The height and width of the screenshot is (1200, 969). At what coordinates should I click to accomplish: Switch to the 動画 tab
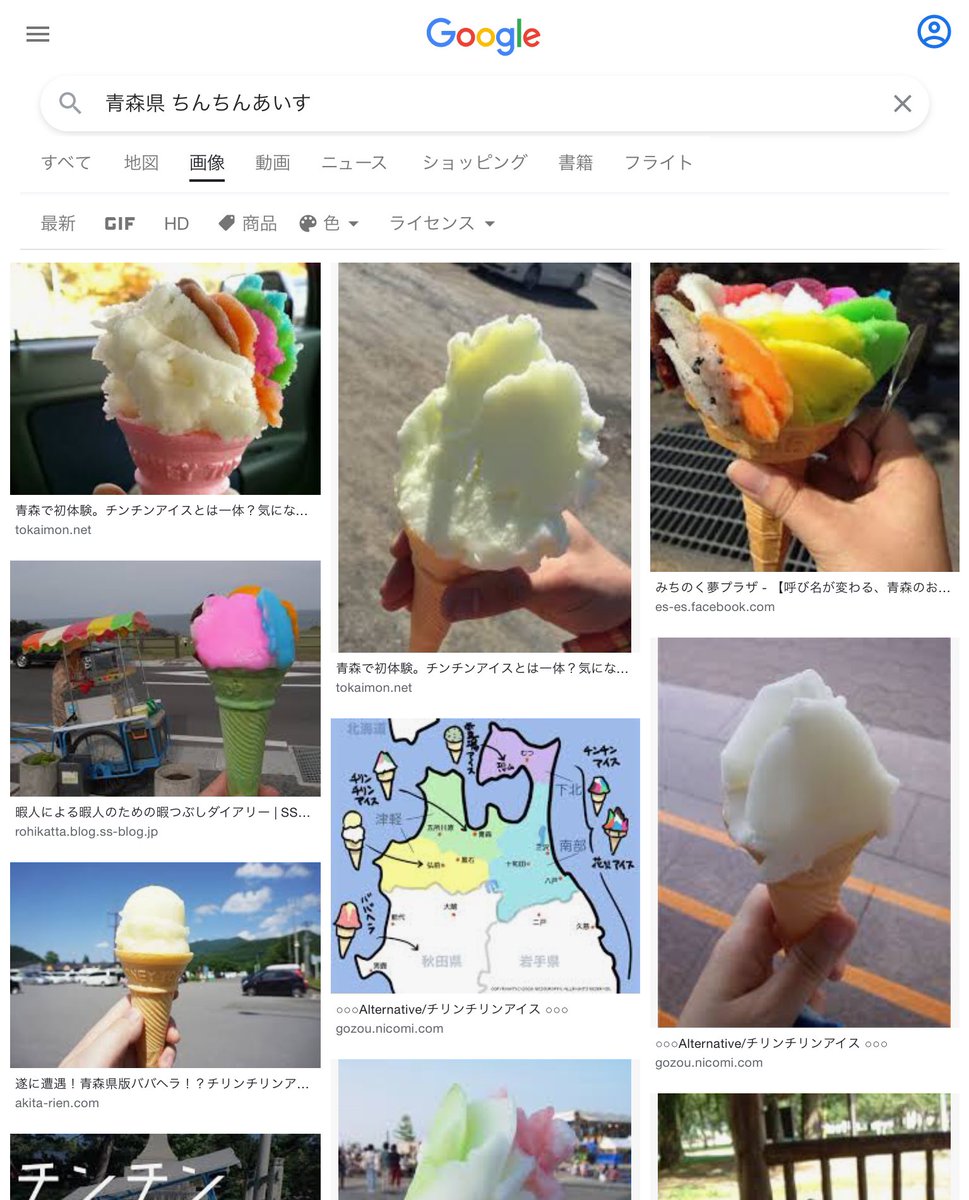(272, 162)
